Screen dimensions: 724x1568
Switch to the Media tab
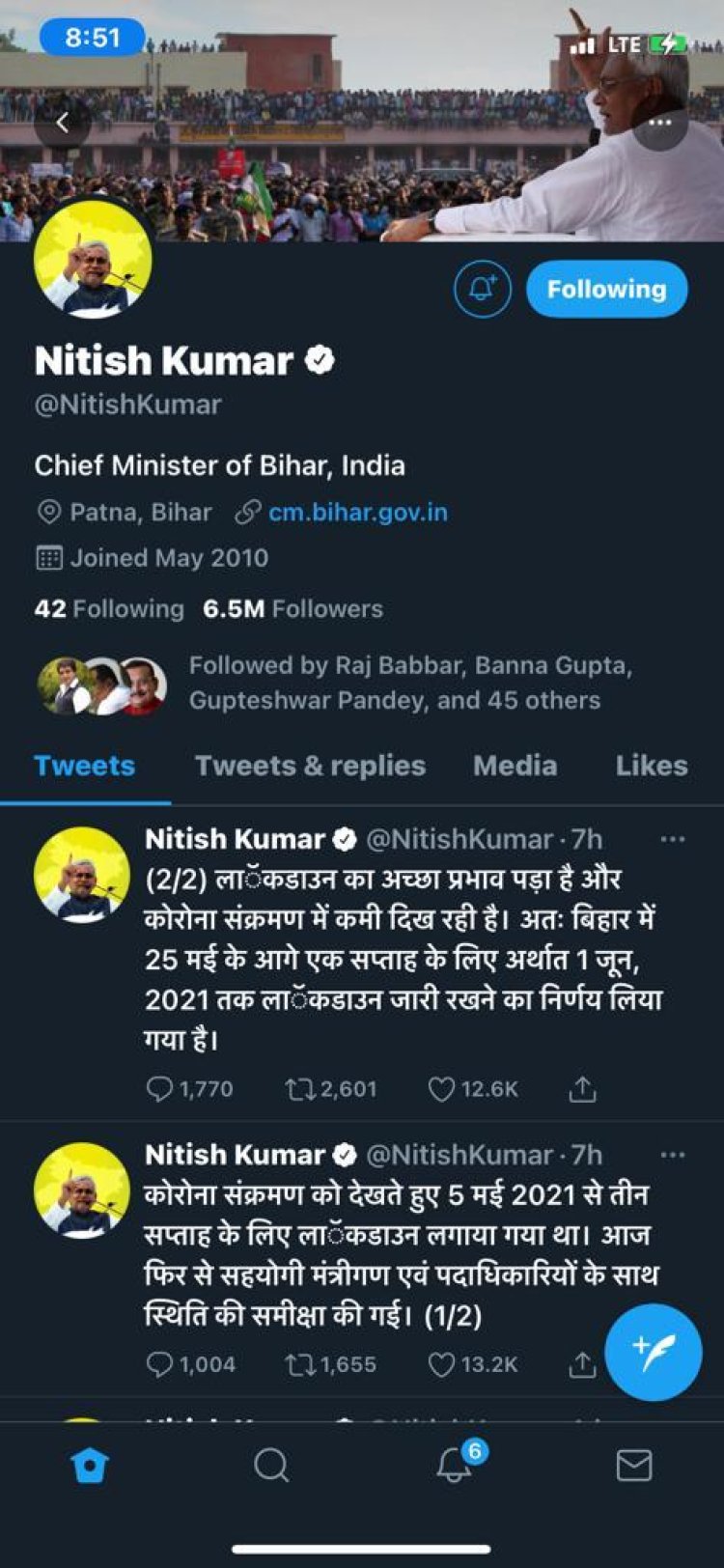515,766
